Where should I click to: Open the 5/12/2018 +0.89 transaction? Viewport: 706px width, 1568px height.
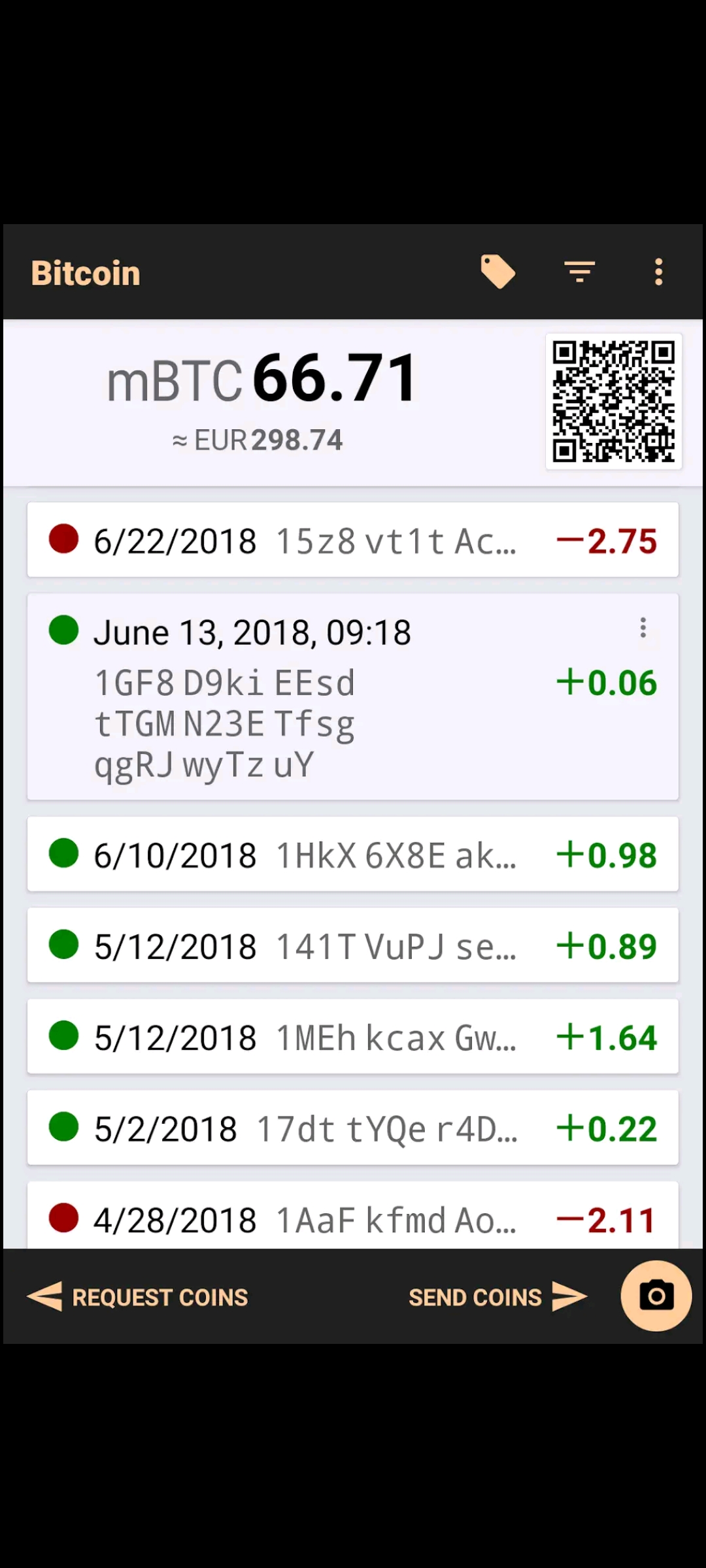pyautogui.click(x=353, y=945)
